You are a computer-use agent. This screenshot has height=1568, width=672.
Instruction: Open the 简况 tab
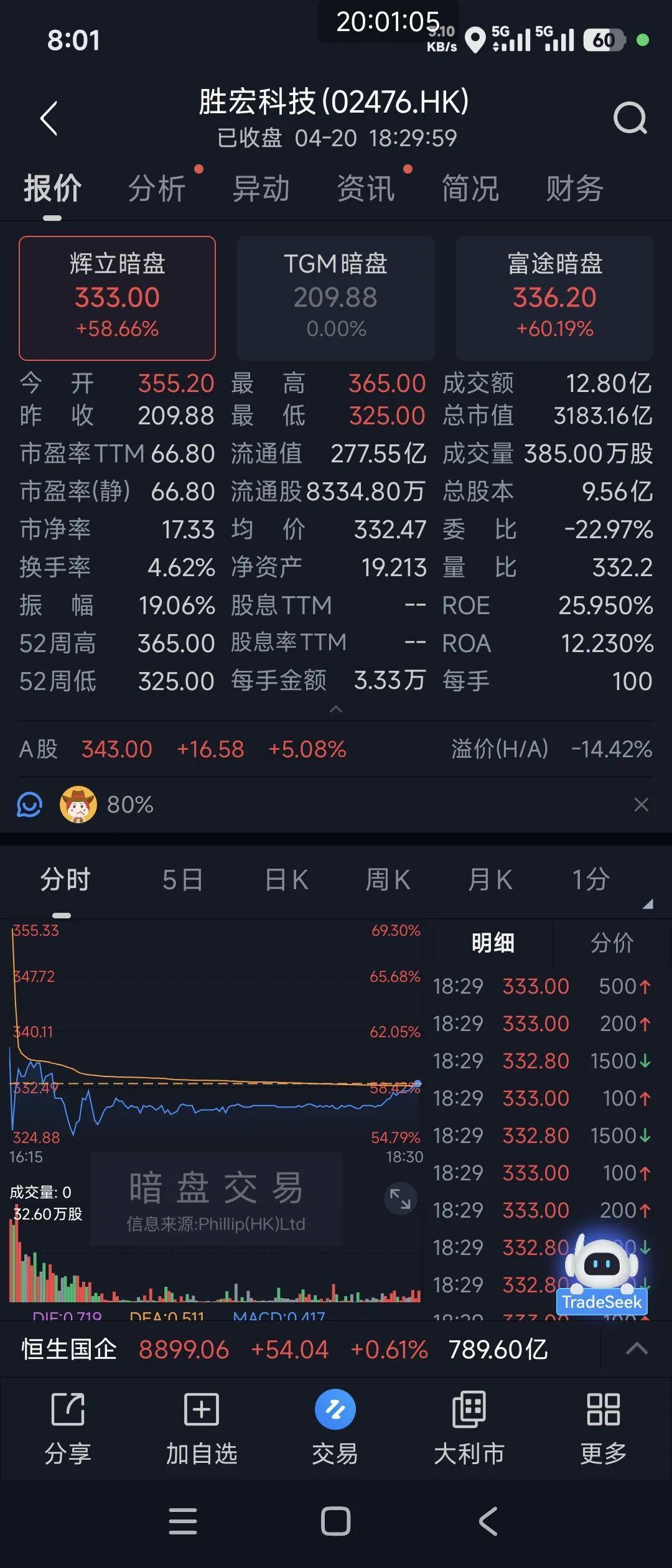(x=470, y=189)
